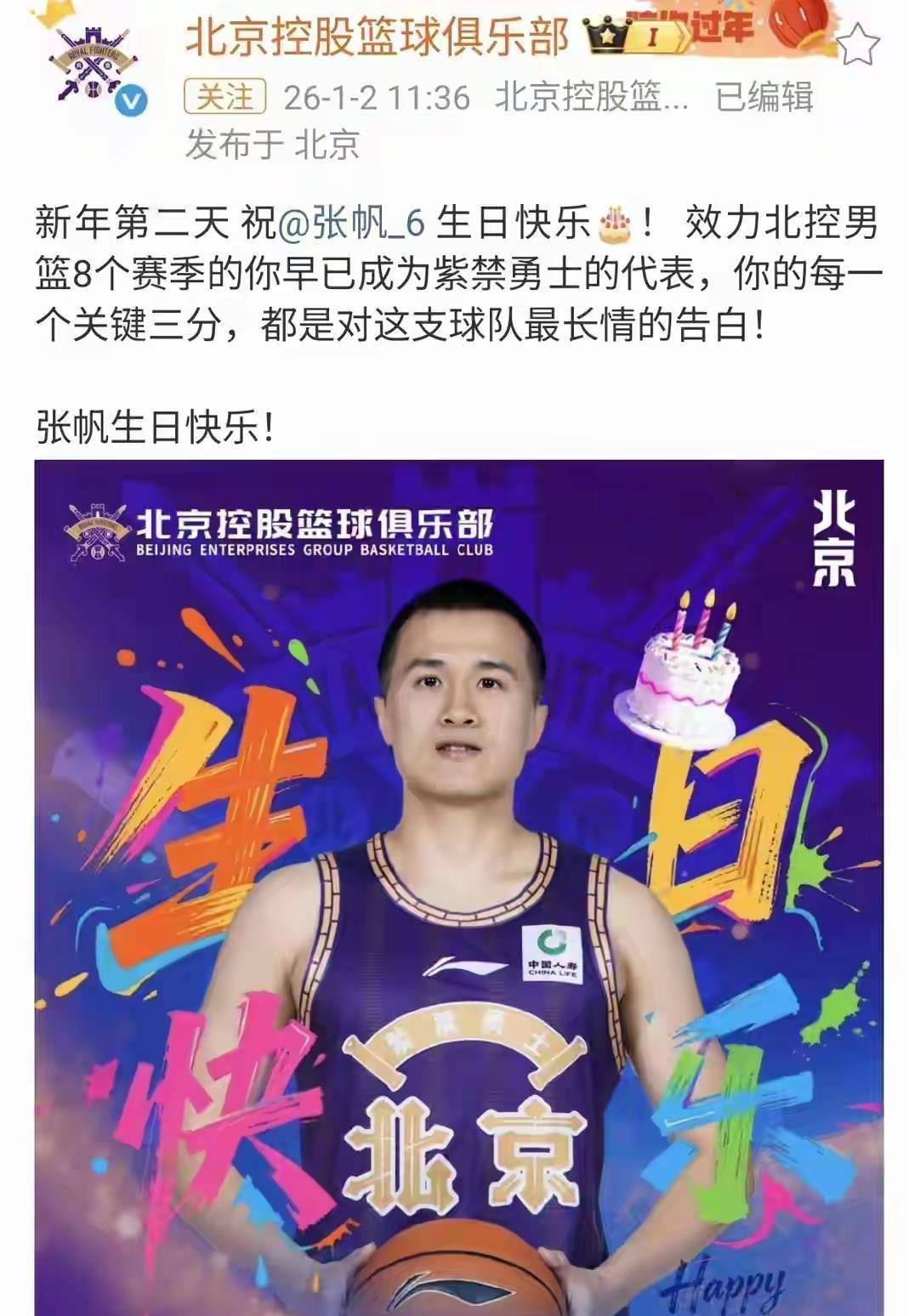Open the post source 北京控股篮... link

tap(591, 98)
